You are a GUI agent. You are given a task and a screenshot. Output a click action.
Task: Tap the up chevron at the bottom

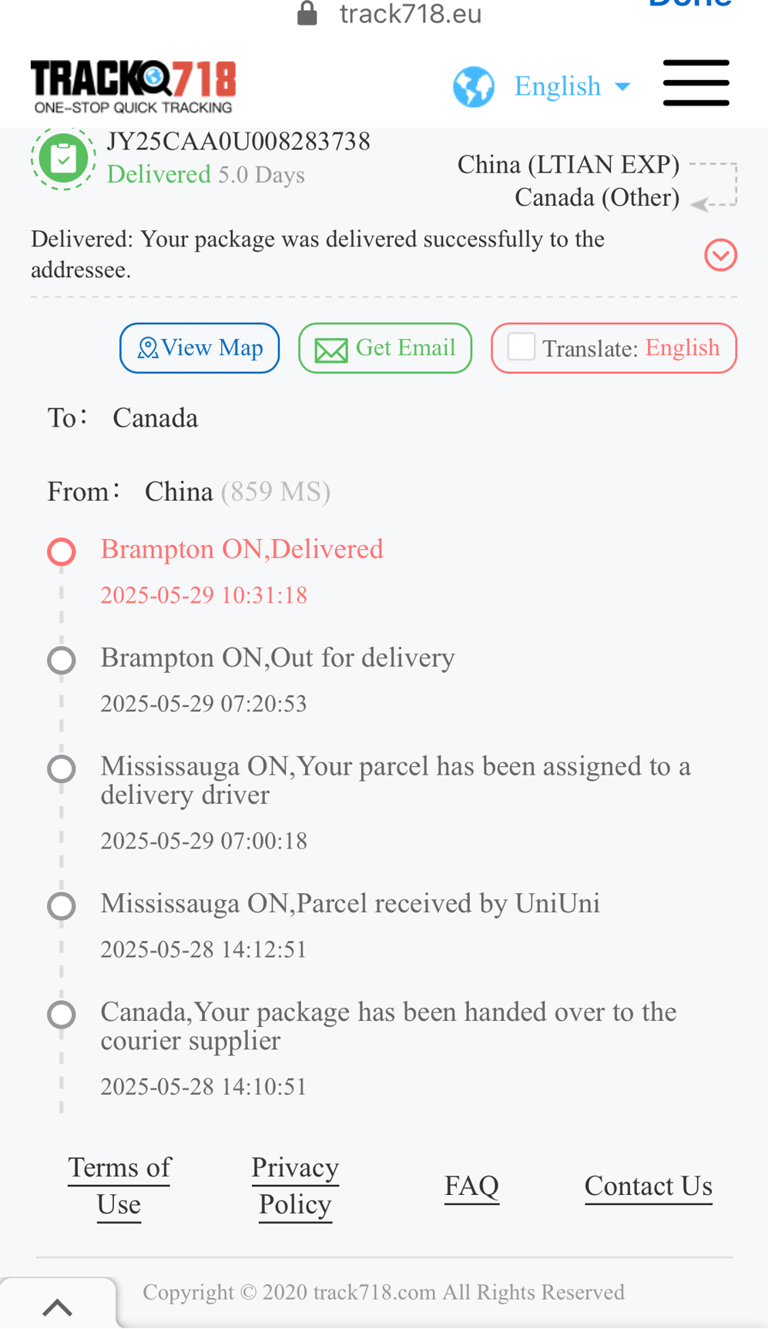57,1306
